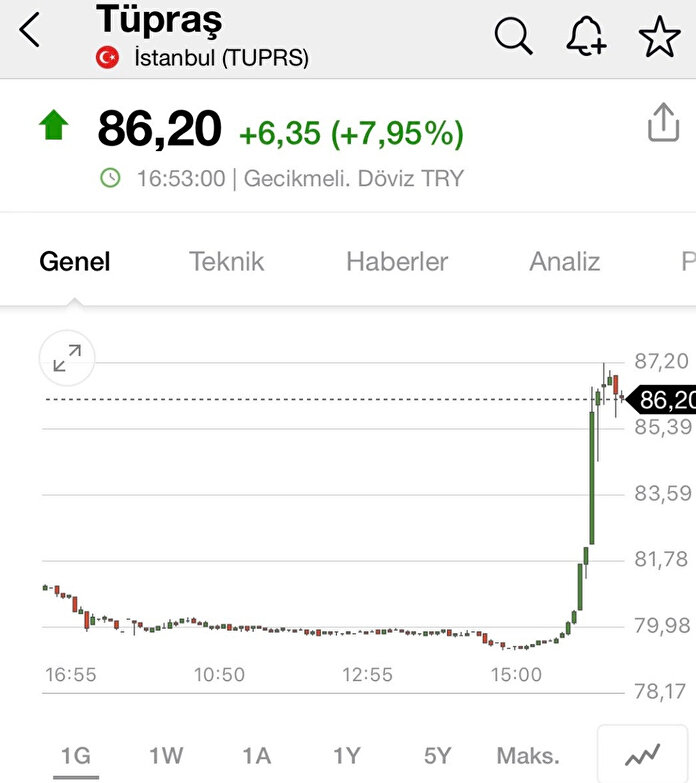This screenshot has width=696, height=783.
Task: Share the Tüpraş quote
Action: 662,125
